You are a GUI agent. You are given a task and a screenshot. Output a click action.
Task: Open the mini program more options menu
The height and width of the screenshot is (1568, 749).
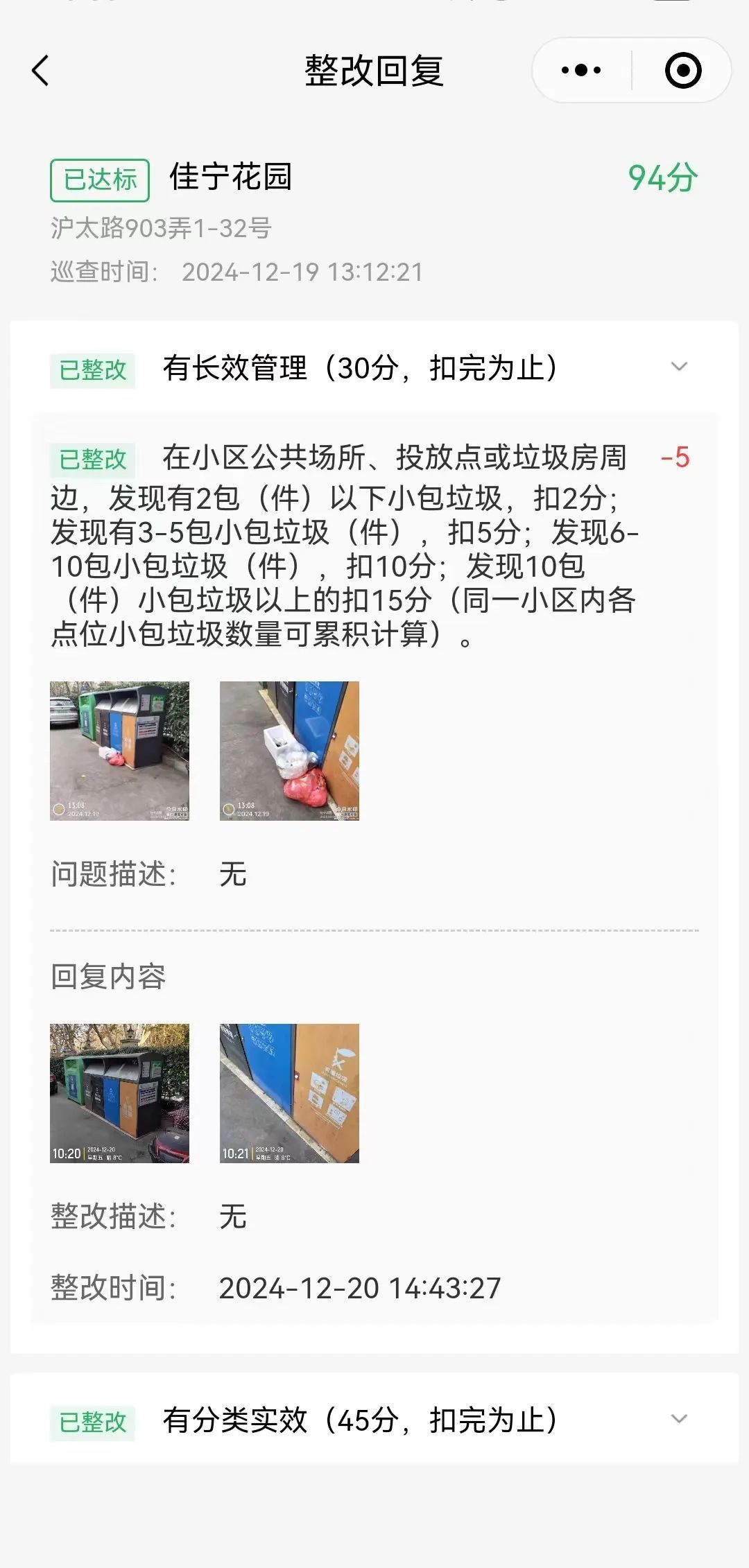coord(581,71)
